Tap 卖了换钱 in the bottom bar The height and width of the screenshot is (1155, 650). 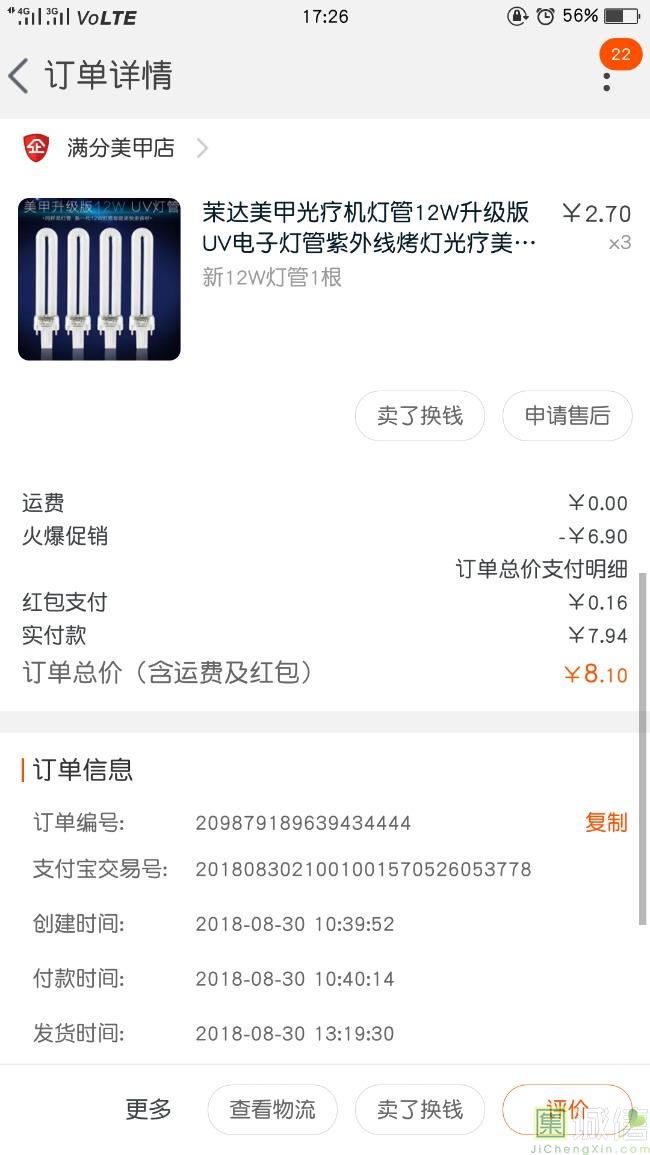tap(420, 1109)
